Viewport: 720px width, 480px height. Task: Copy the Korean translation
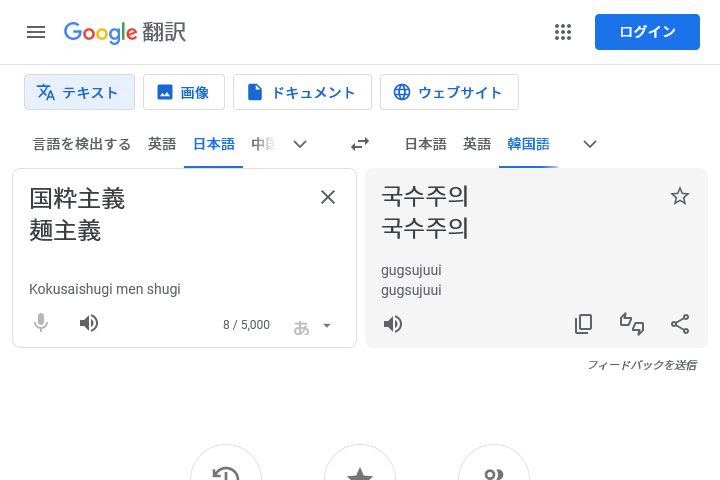click(583, 324)
